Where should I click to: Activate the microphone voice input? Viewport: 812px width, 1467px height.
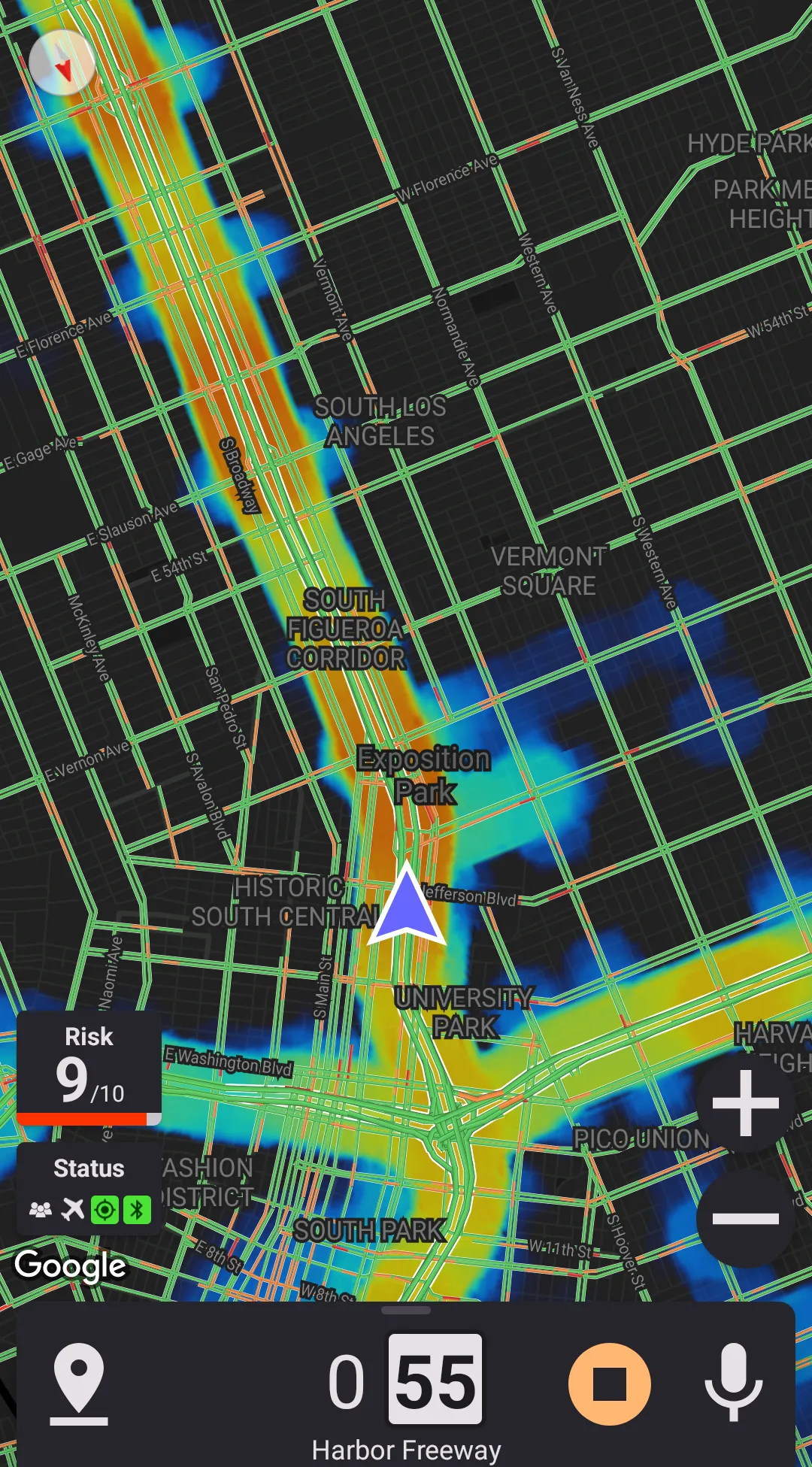[x=733, y=1383]
